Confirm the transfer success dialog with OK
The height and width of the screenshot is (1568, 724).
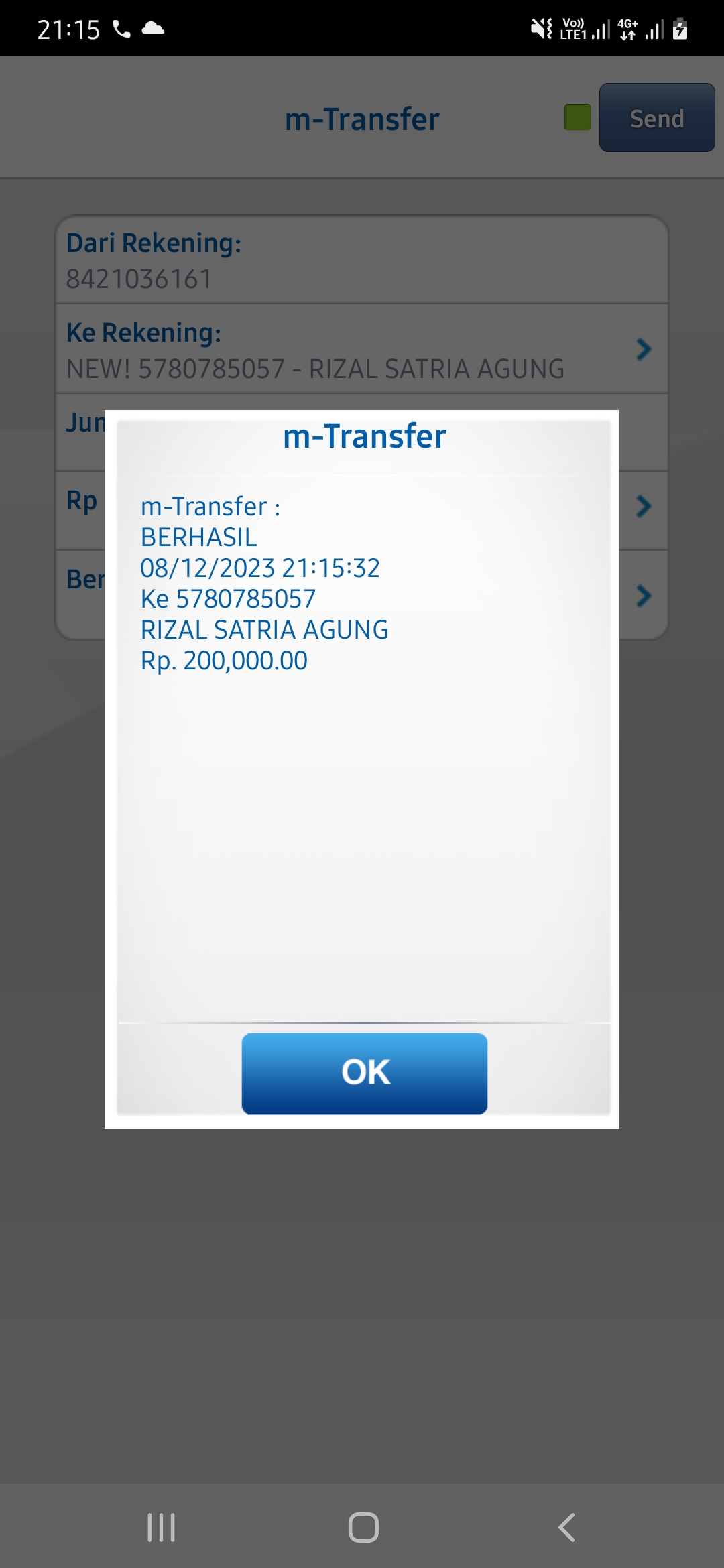[364, 1073]
